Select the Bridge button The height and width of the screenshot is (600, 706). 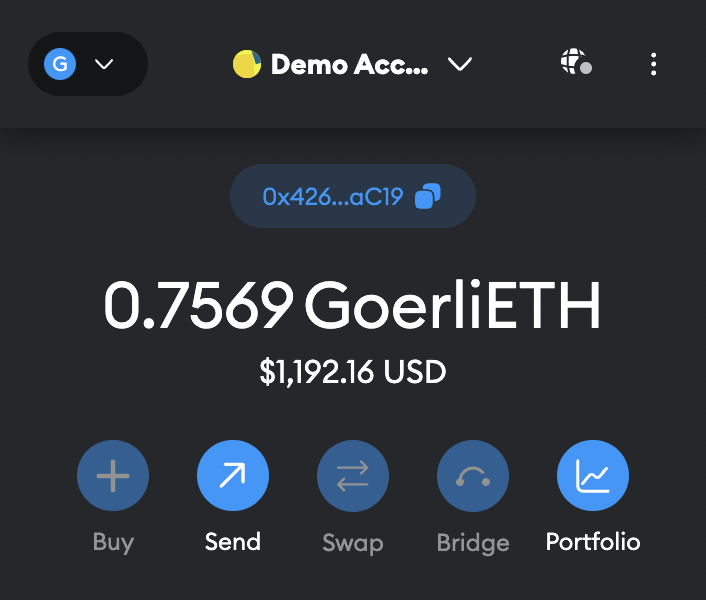click(473, 476)
